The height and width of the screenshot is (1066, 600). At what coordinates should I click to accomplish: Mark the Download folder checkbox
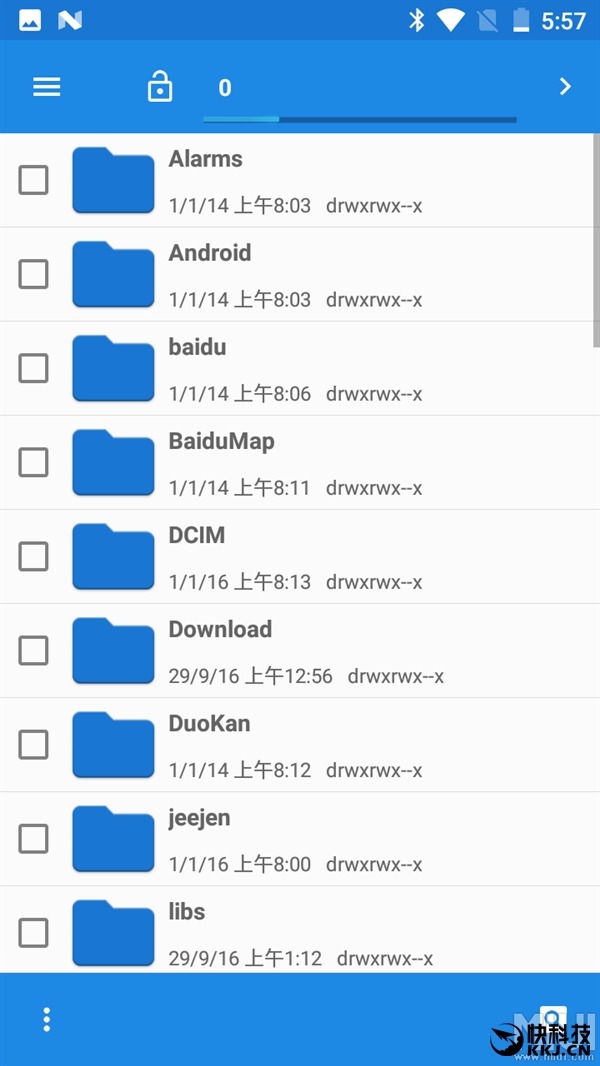tap(34, 650)
